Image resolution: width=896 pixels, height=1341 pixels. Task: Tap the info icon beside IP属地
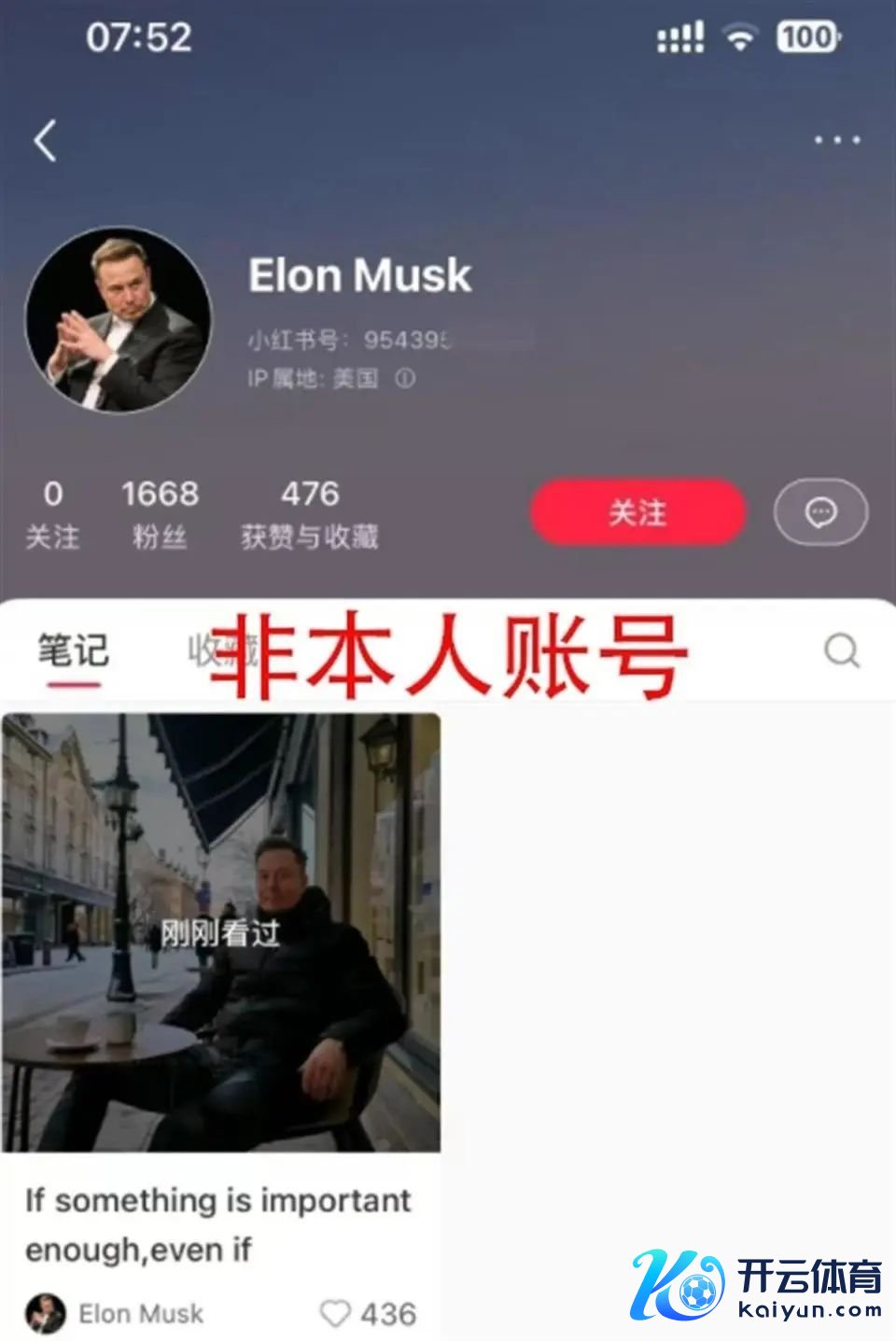pos(405,379)
